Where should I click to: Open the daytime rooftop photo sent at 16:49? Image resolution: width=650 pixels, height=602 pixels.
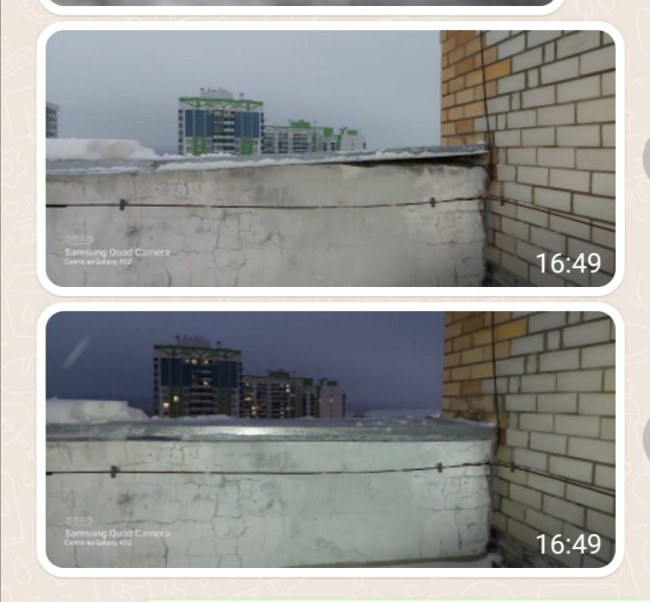[330, 158]
